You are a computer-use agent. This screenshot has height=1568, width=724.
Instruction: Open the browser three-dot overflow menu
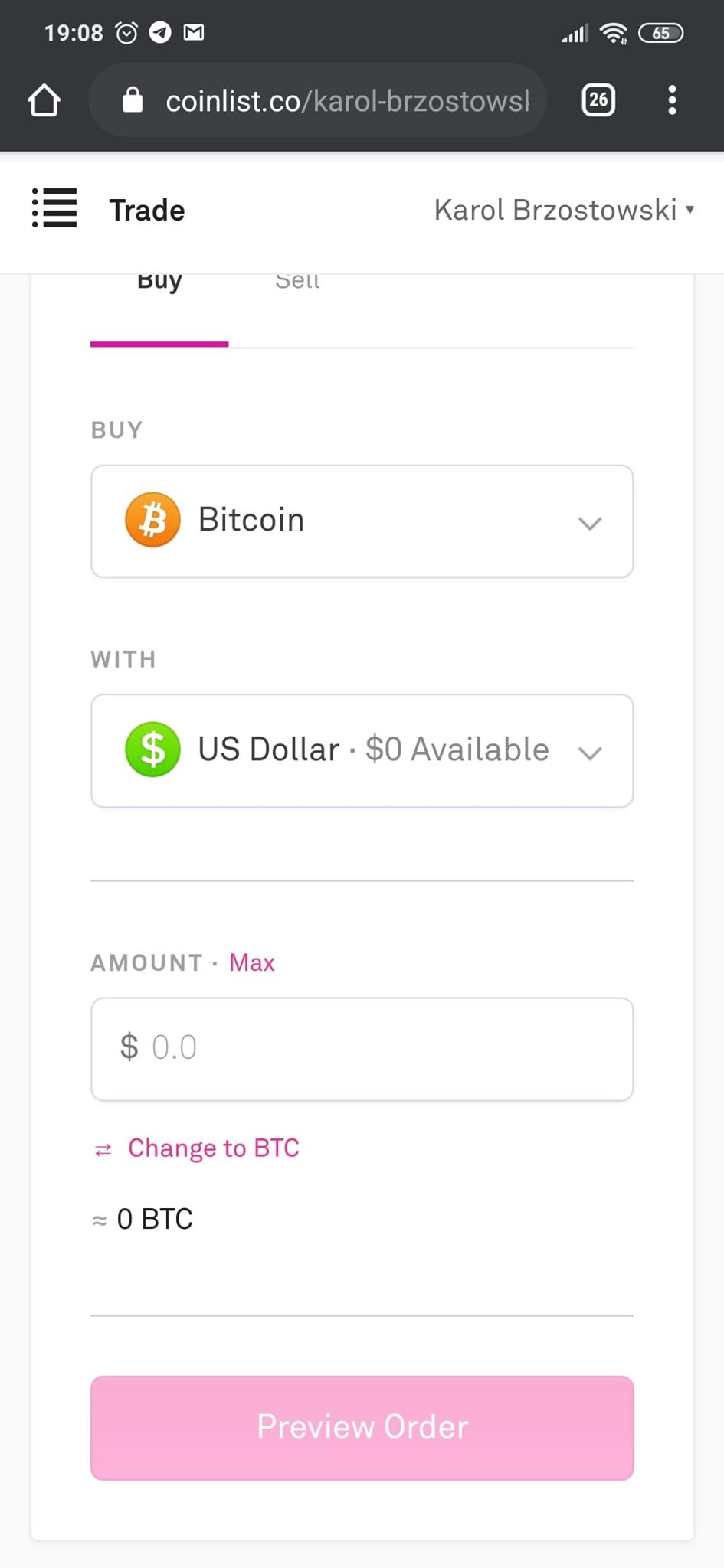click(672, 100)
